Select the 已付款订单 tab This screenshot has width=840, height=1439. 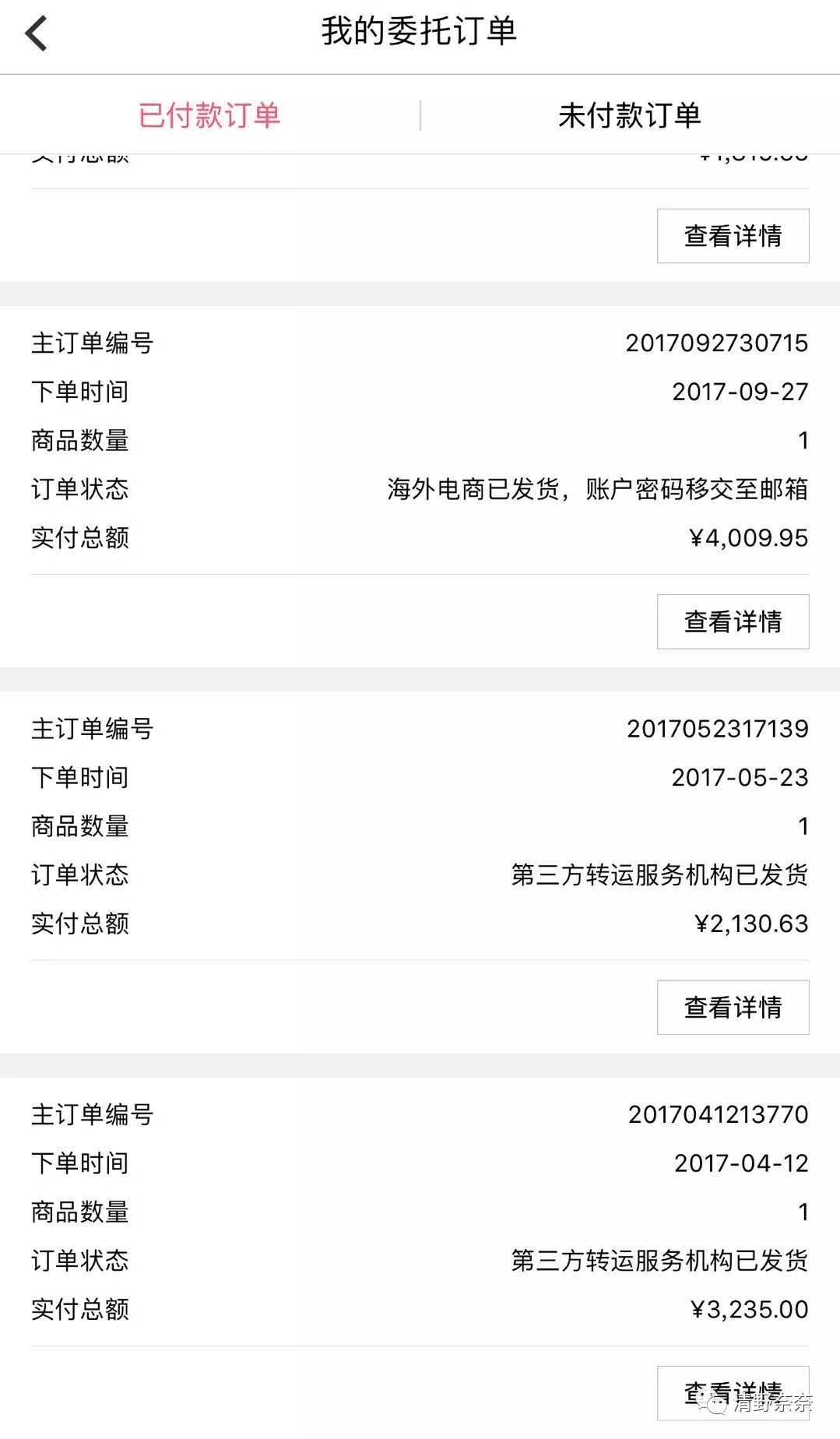click(x=210, y=114)
